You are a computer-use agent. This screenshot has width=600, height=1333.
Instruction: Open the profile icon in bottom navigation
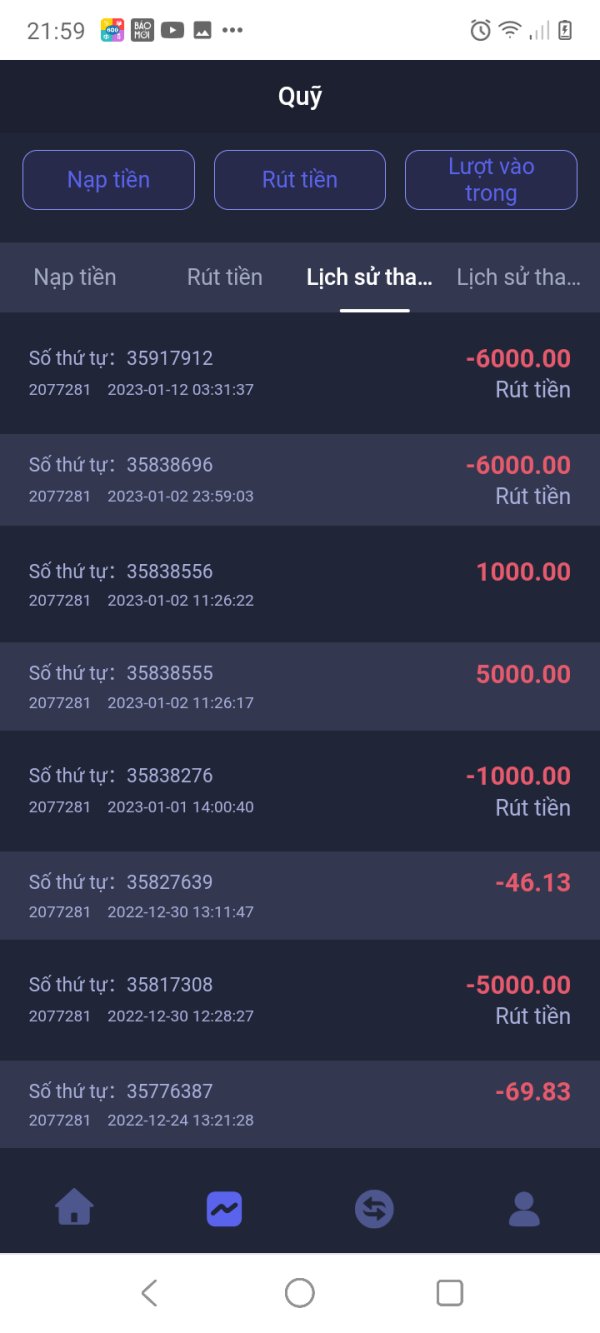(x=524, y=1209)
